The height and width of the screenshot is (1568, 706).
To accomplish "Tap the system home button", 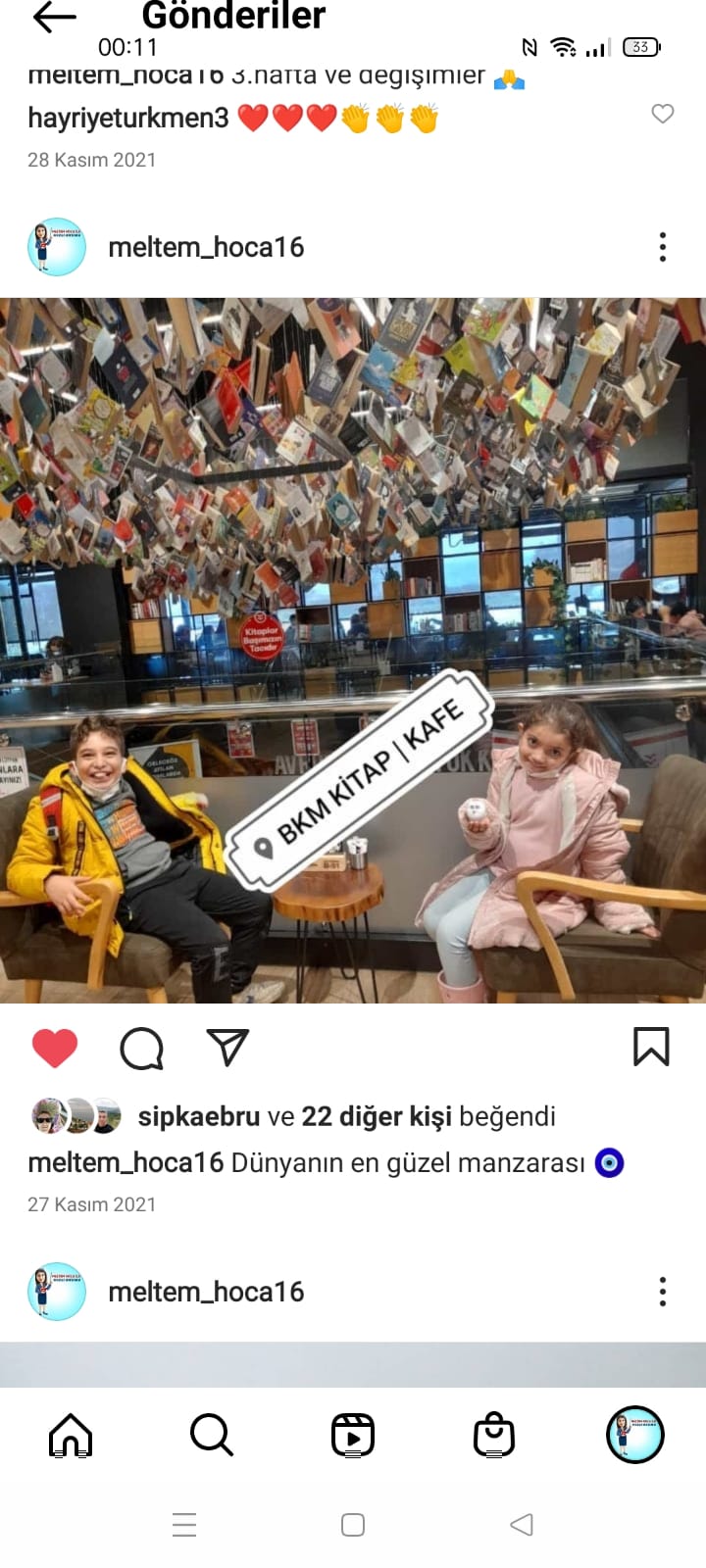I will (353, 1525).
